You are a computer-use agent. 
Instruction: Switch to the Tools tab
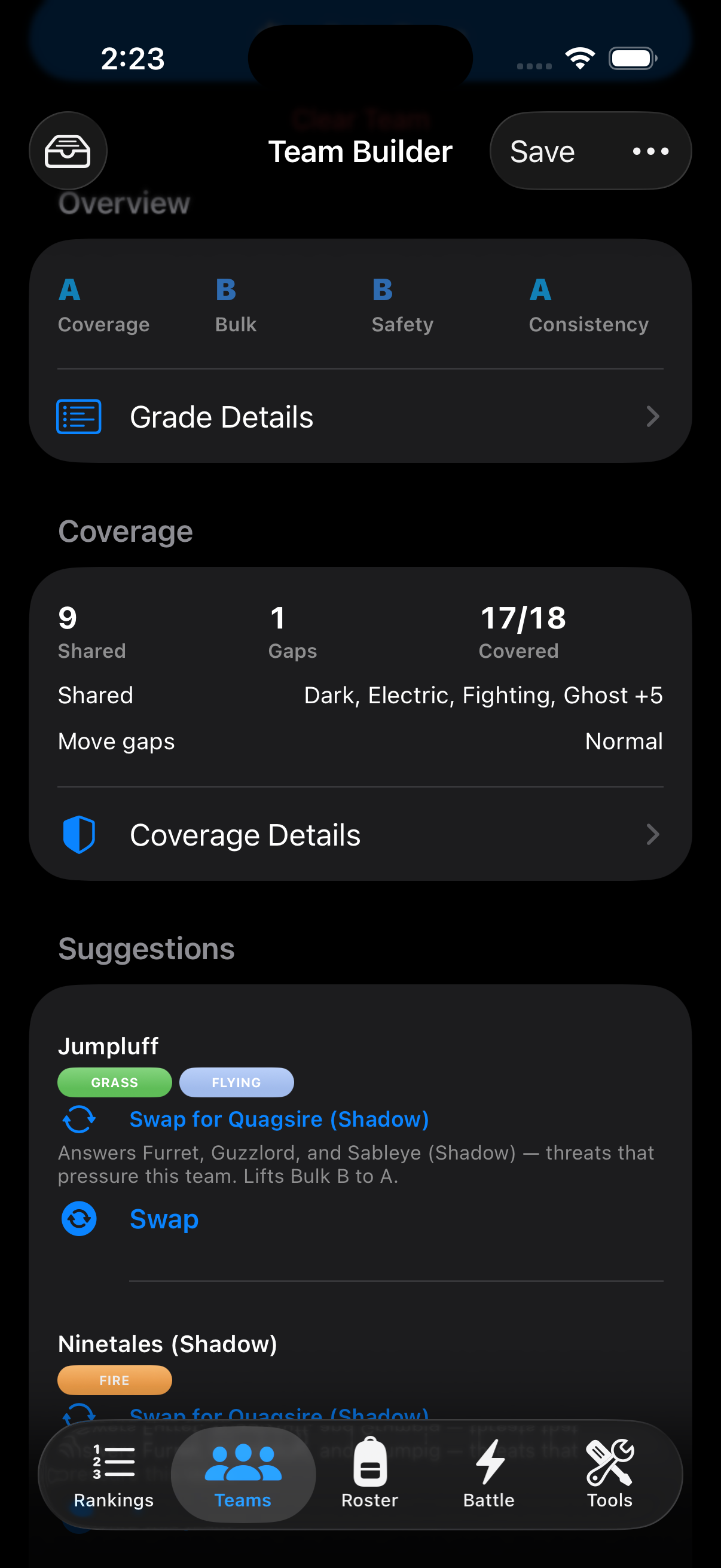point(610,1474)
